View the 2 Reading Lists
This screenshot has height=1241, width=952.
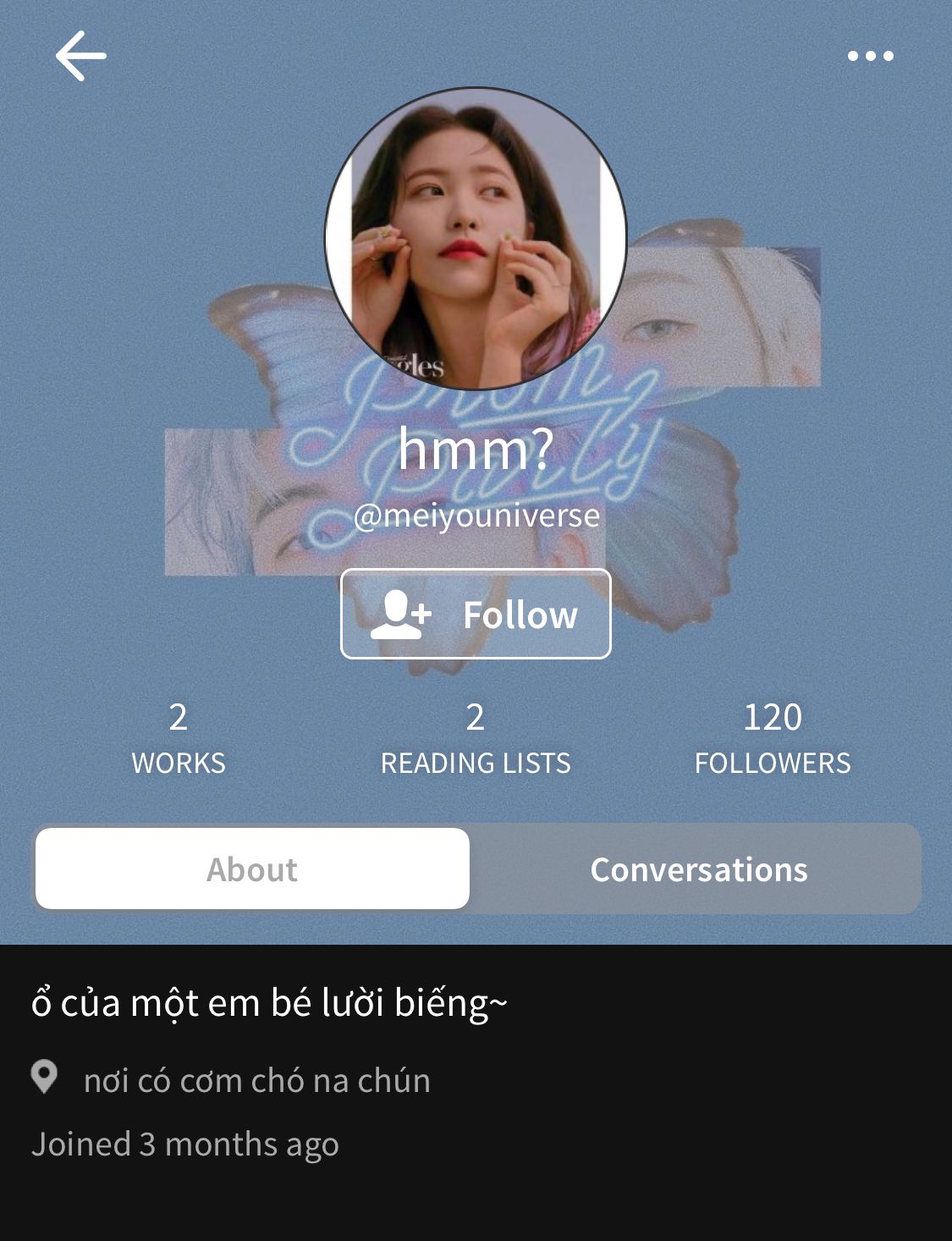(476, 738)
